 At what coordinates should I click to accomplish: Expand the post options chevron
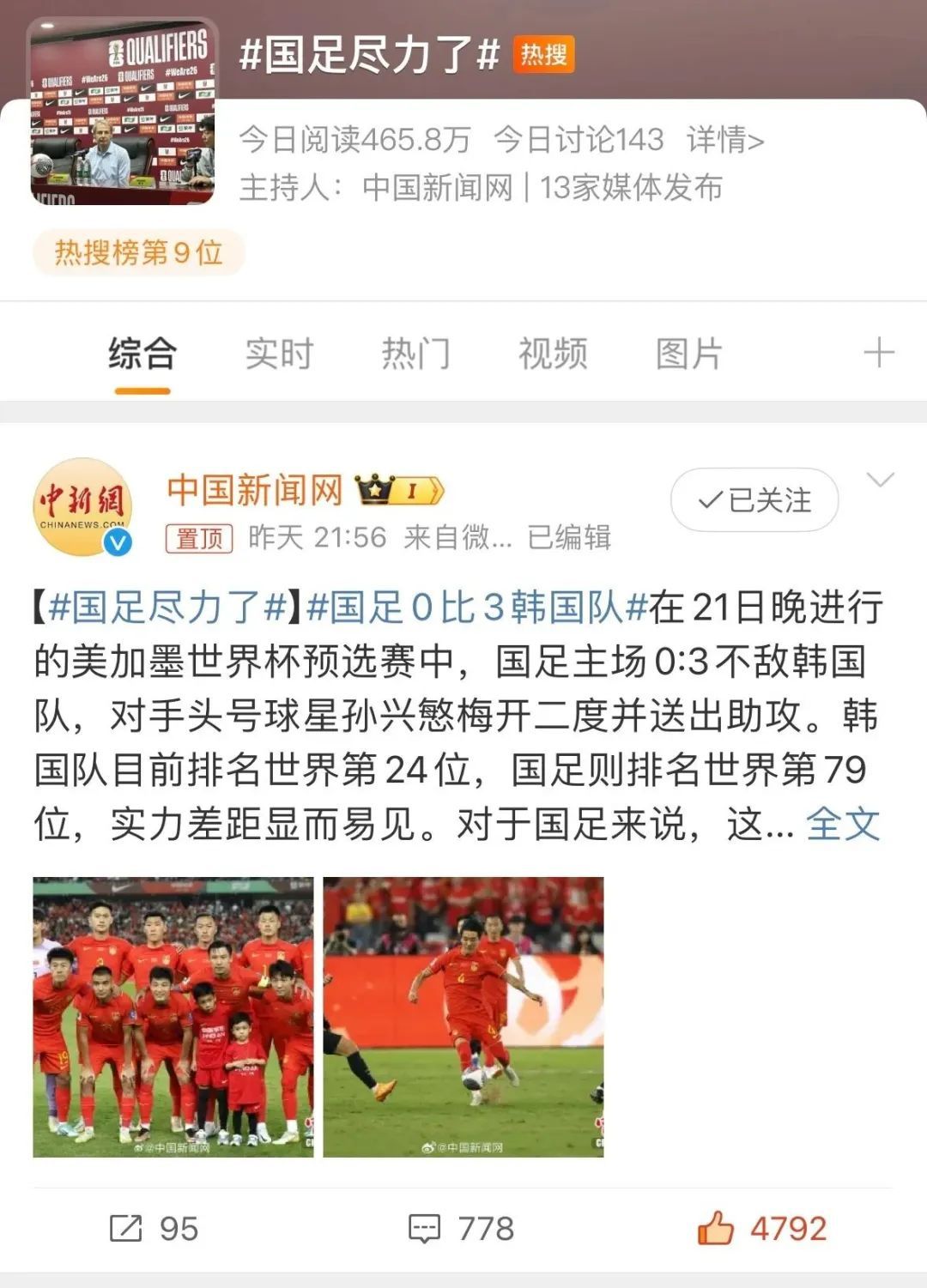pyautogui.click(x=881, y=480)
